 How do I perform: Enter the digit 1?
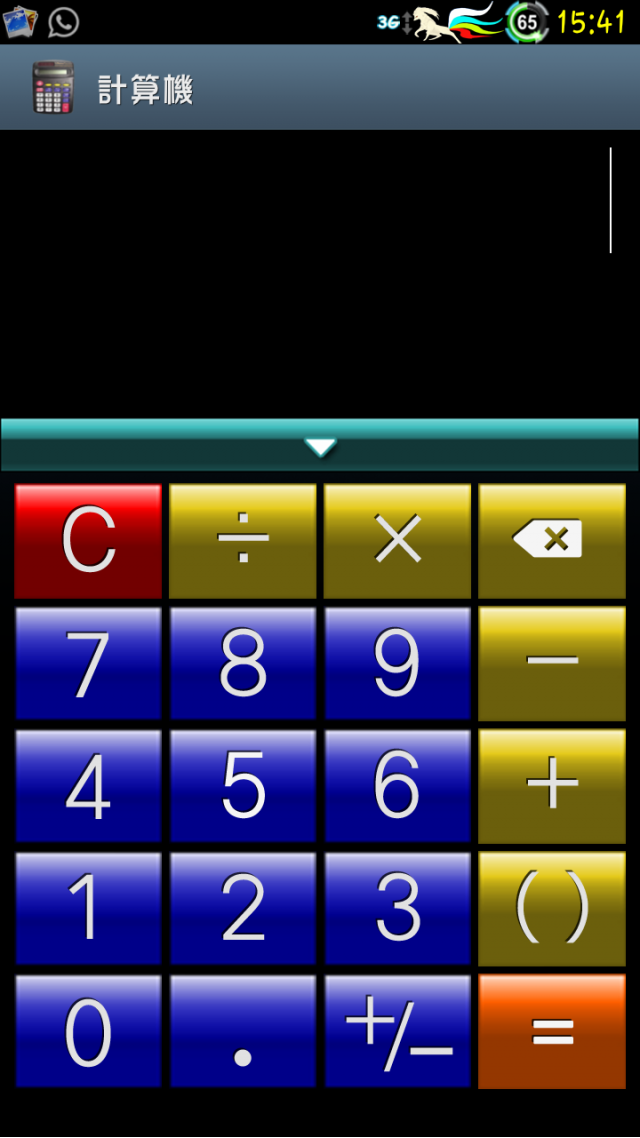[x=88, y=909]
